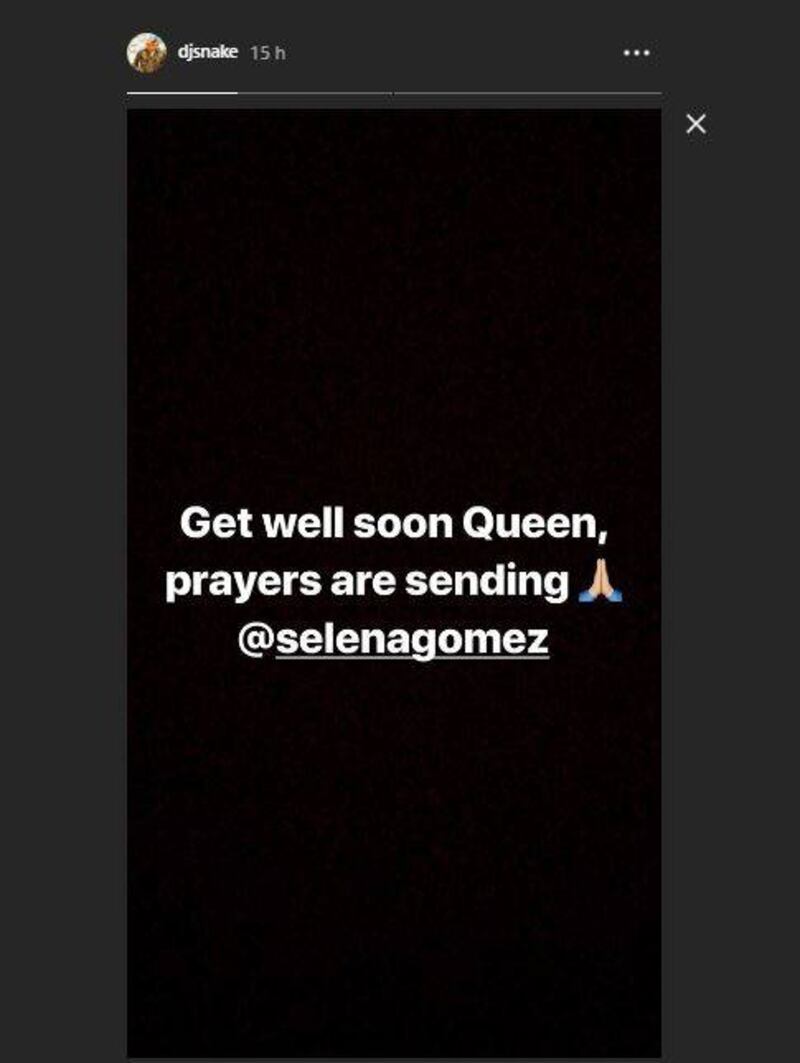Open djsnake's profile picture
This screenshot has width=800, height=1063.
(x=146, y=53)
